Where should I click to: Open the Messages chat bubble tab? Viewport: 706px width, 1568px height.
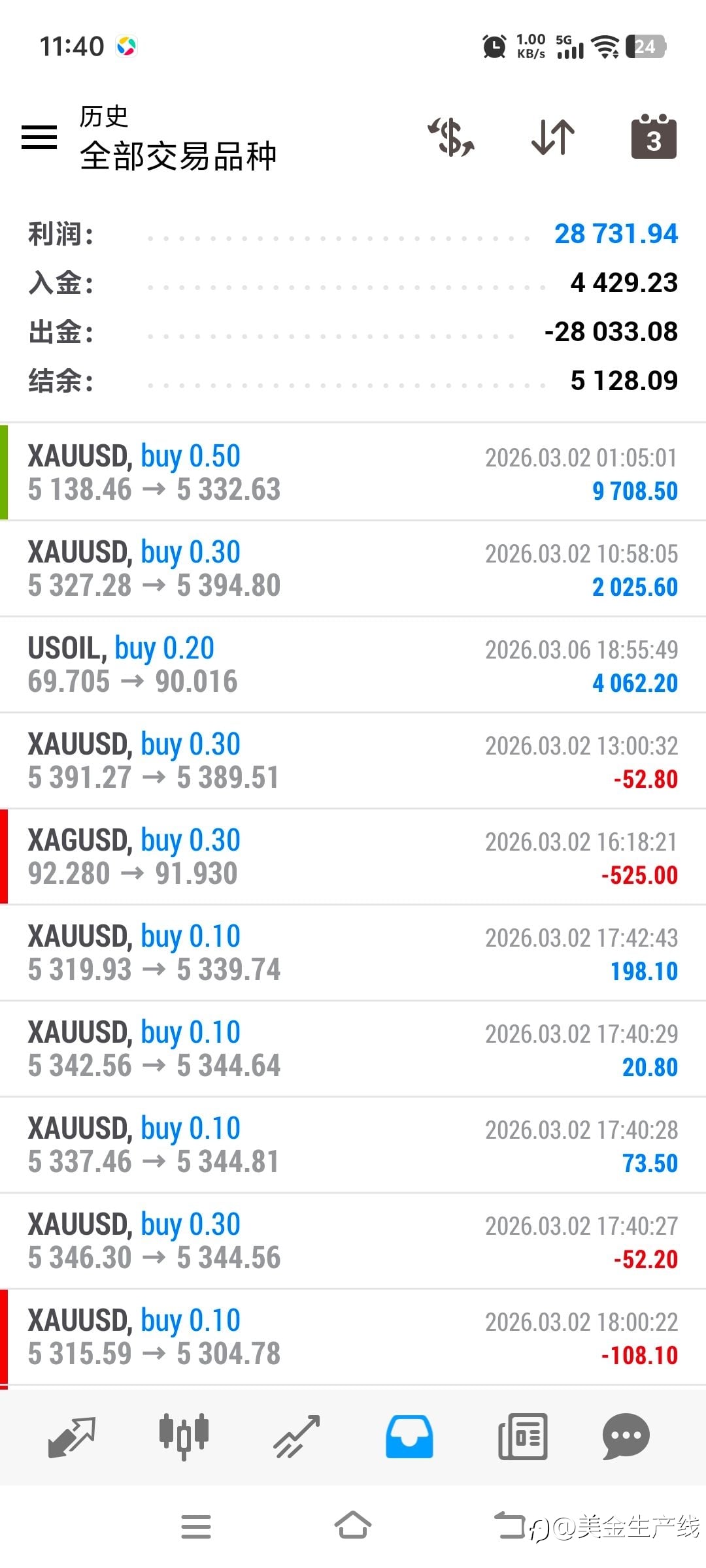coord(626,1437)
